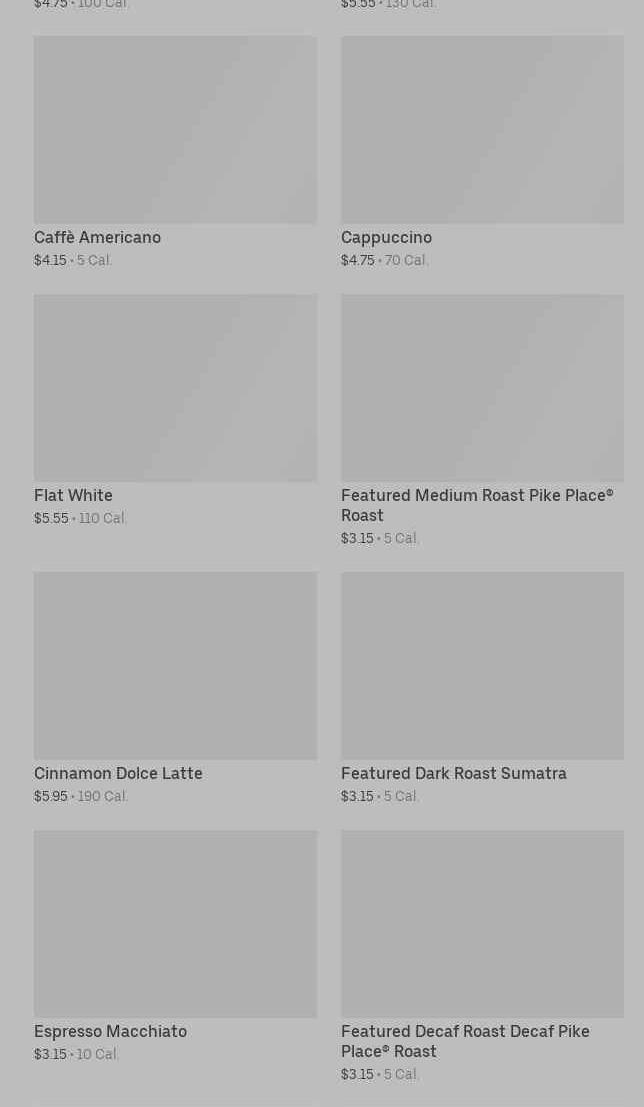Select the Cappuccino product card

(x=482, y=152)
